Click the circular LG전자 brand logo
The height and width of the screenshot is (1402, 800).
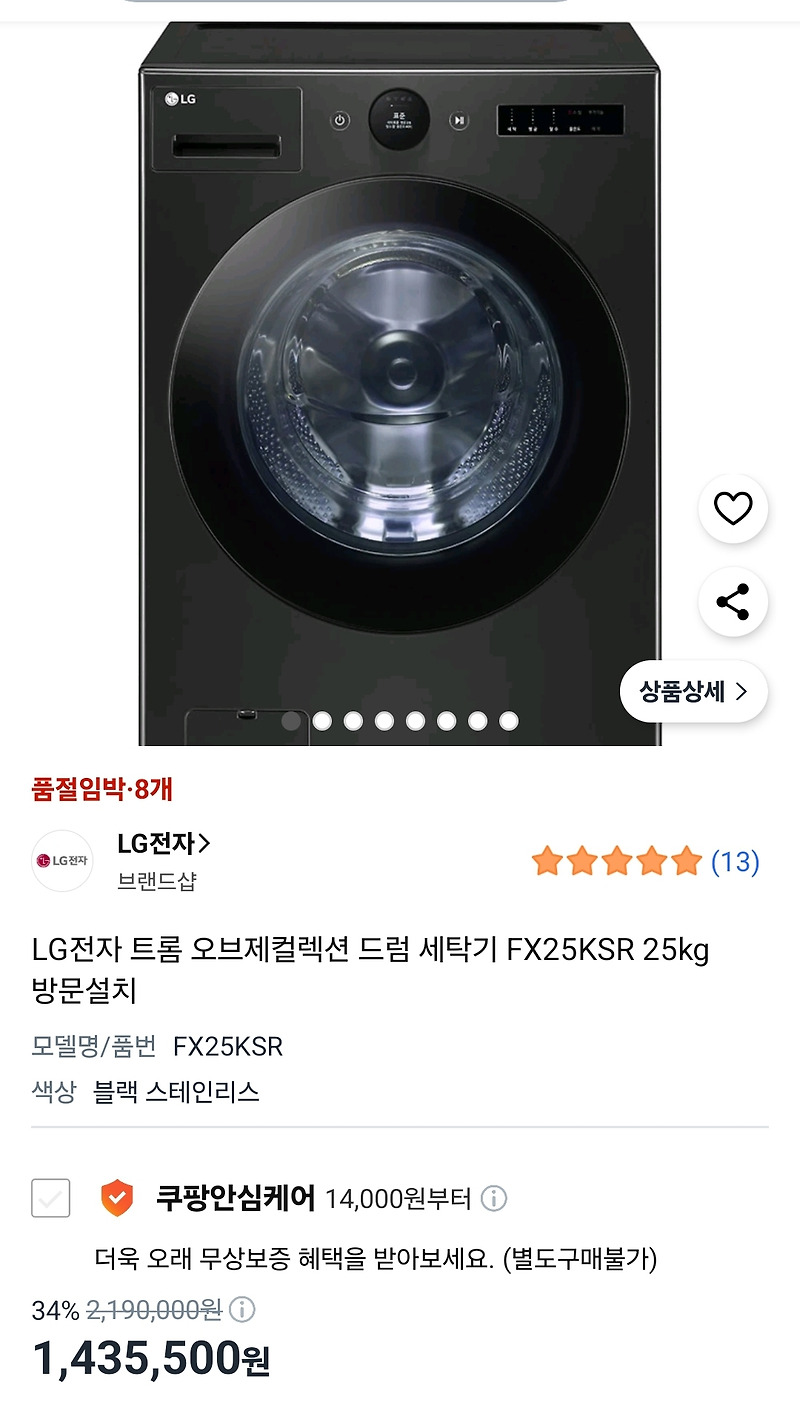61,860
